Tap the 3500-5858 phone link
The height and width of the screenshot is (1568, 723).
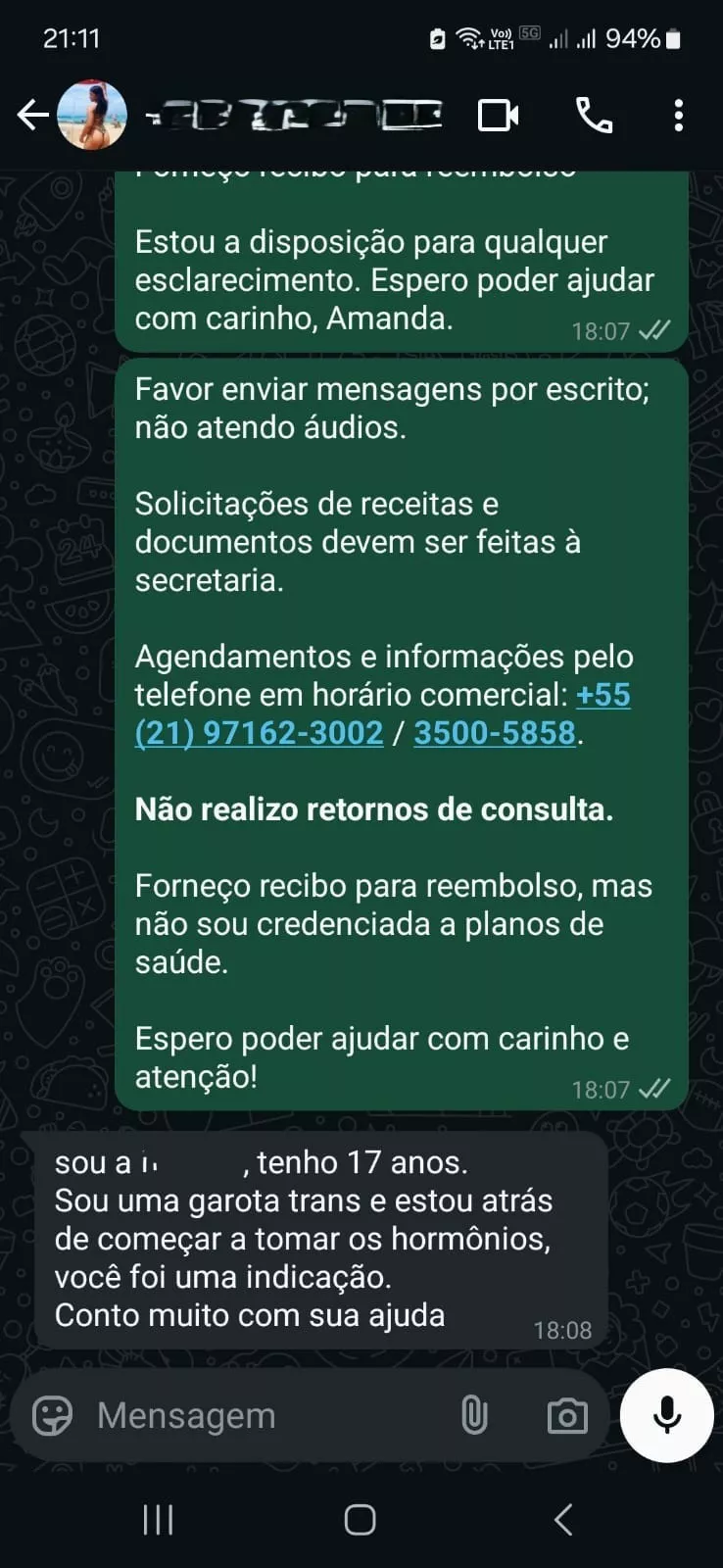pyautogui.click(x=494, y=733)
